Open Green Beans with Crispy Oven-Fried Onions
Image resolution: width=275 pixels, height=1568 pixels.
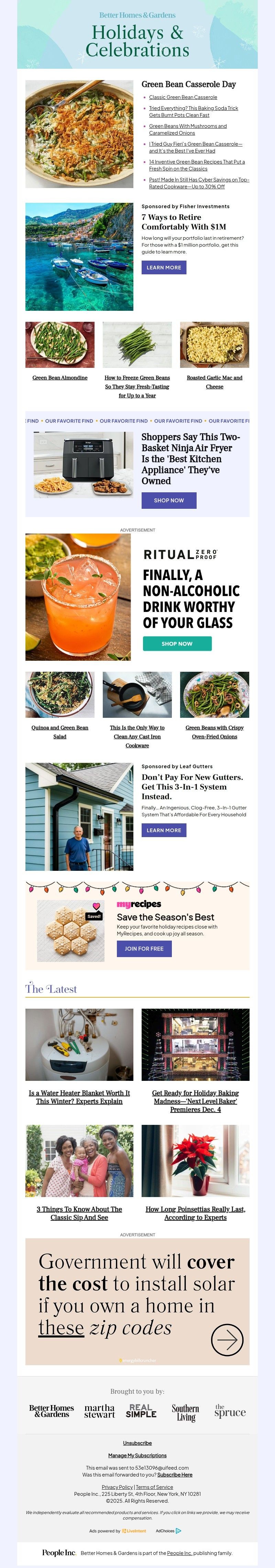point(214,732)
